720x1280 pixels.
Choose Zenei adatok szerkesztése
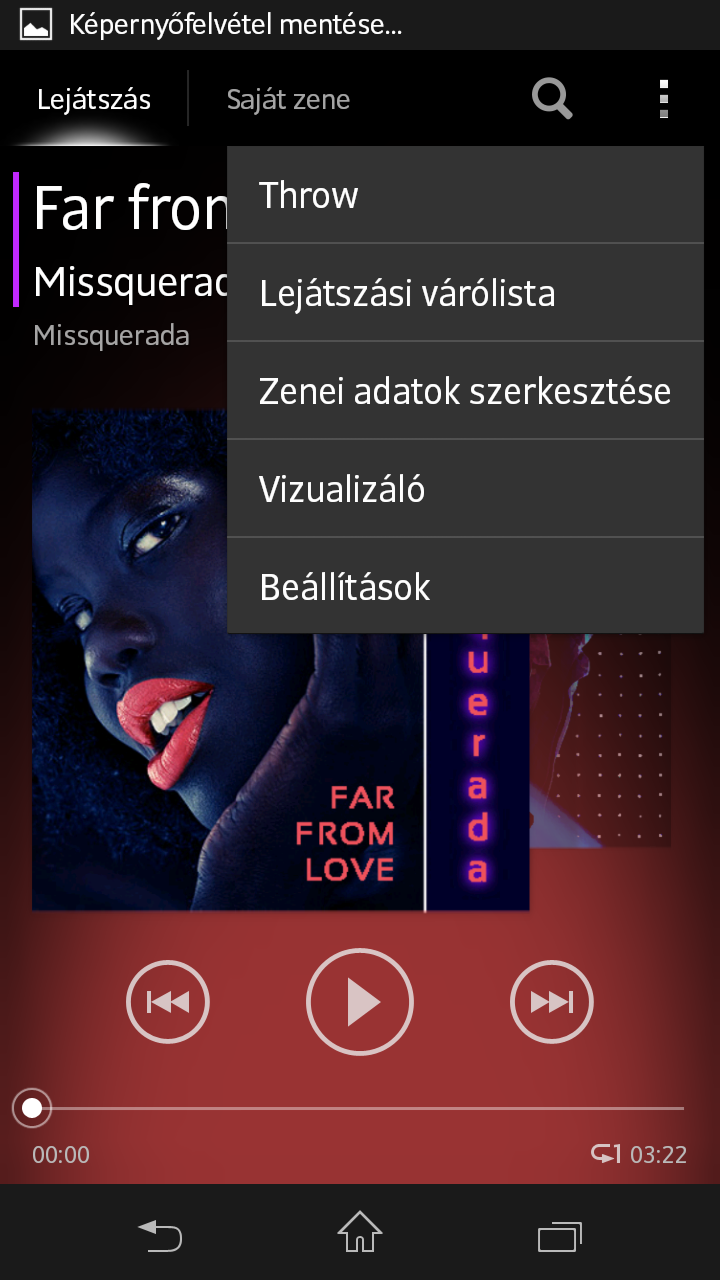465,391
